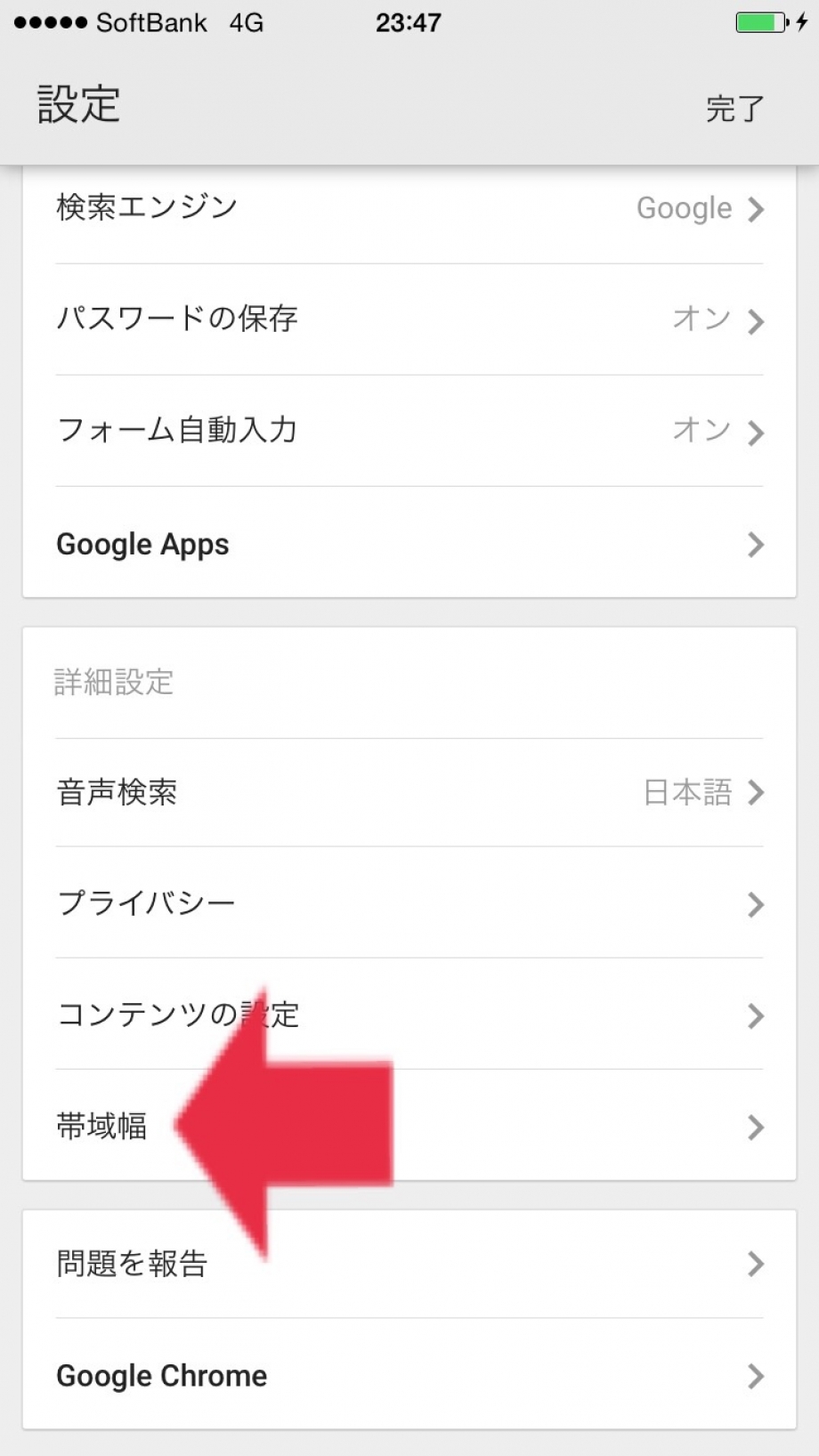
Task: Open コンテンツの設定
Action: (409, 1014)
